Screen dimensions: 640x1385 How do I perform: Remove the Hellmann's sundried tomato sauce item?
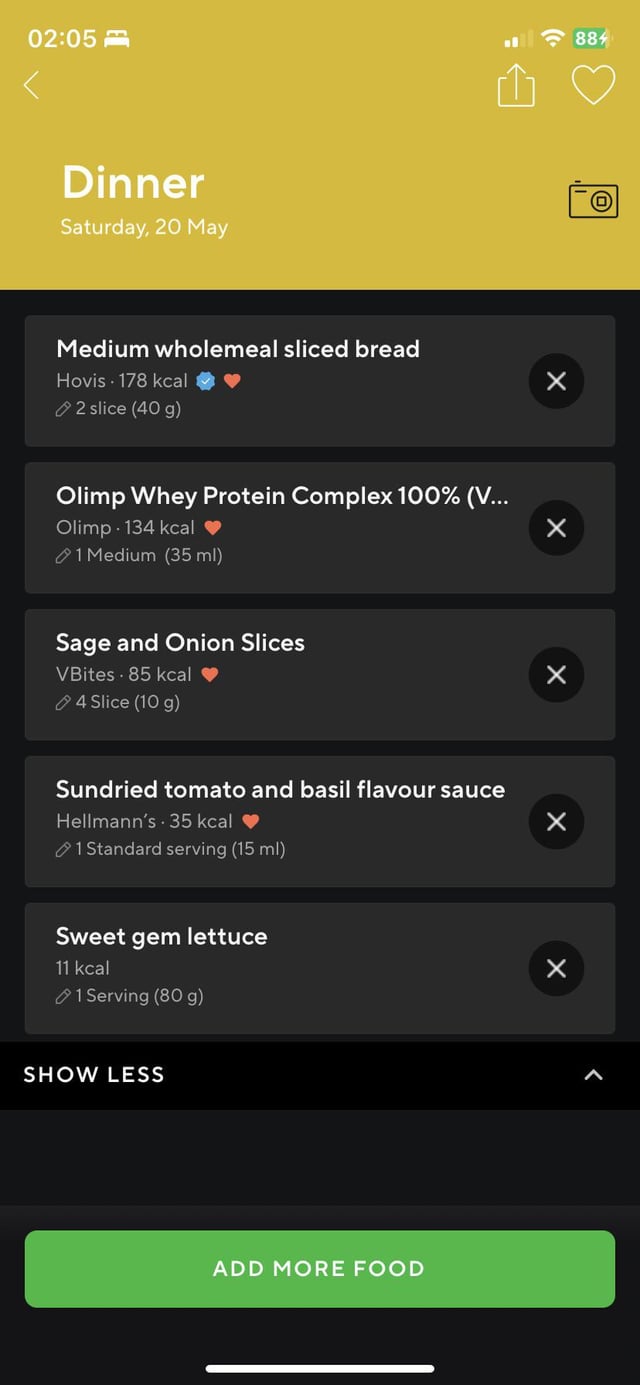point(556,822)
